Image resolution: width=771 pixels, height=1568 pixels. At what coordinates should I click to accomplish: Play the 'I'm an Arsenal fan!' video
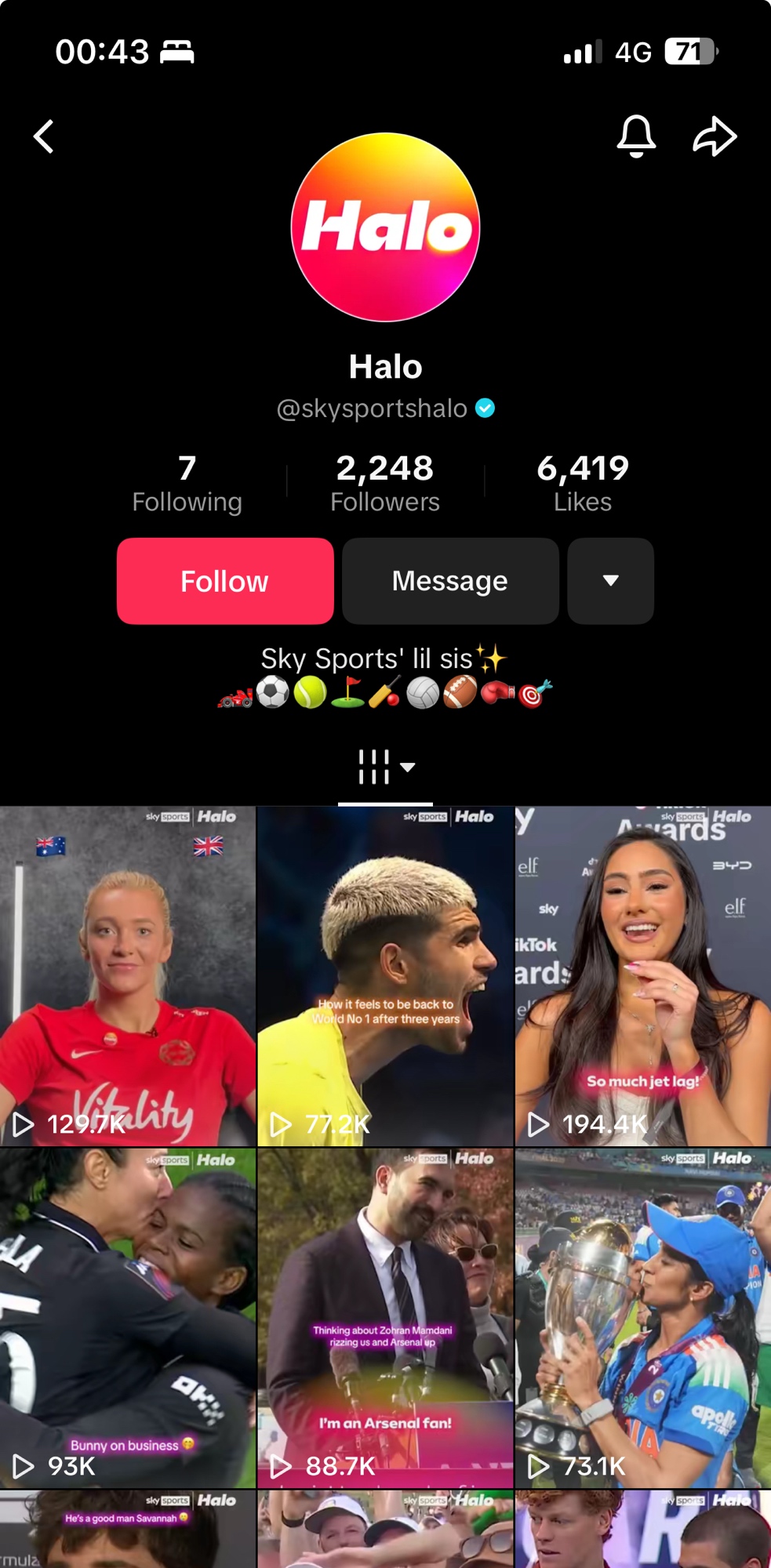[385, 1318]
